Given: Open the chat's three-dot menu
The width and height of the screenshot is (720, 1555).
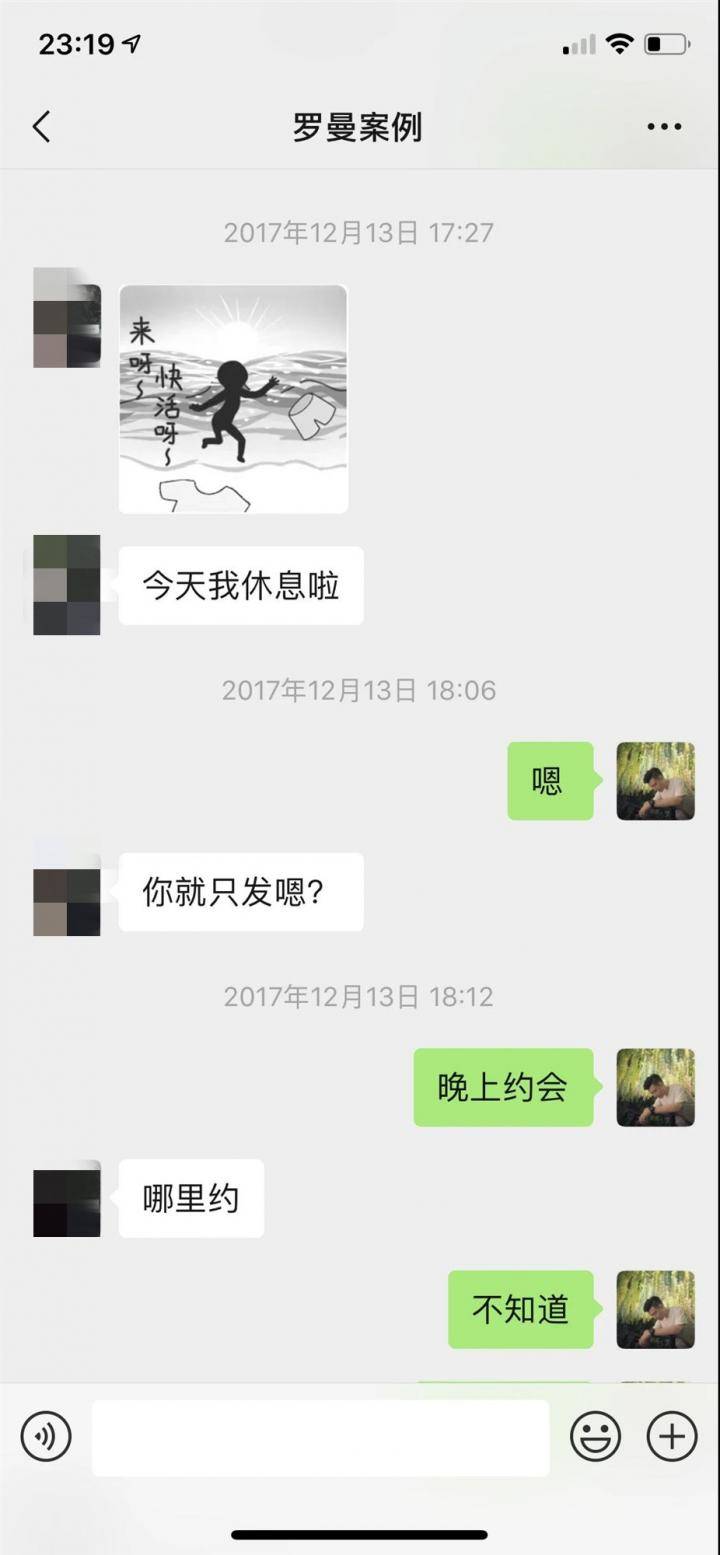Looking at the screenshot, I should pos(664,127).
